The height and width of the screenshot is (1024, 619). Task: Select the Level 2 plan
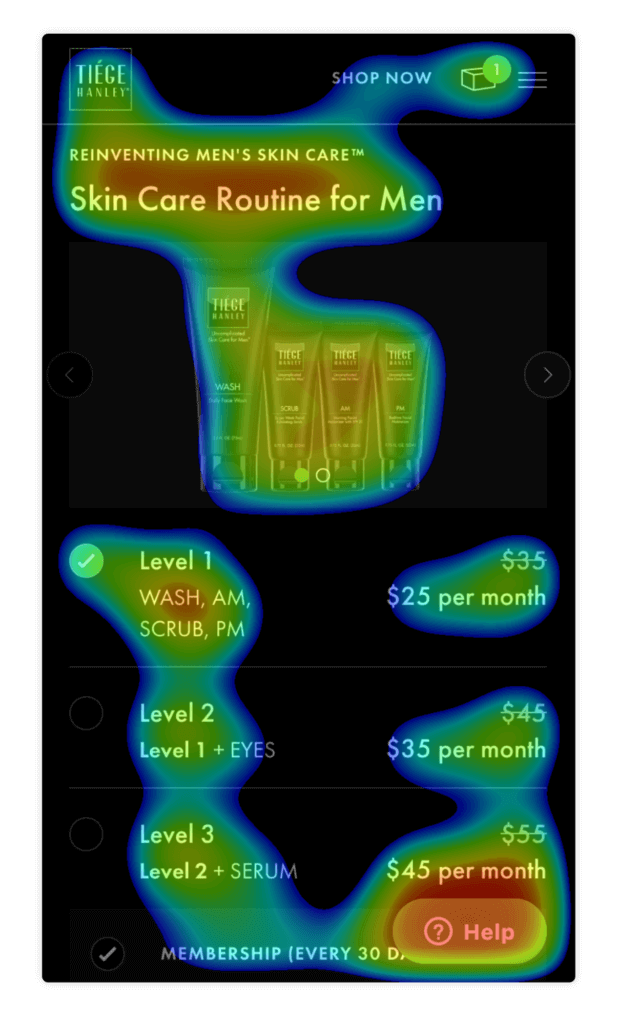pyautogui.click(x=87, y=713)
